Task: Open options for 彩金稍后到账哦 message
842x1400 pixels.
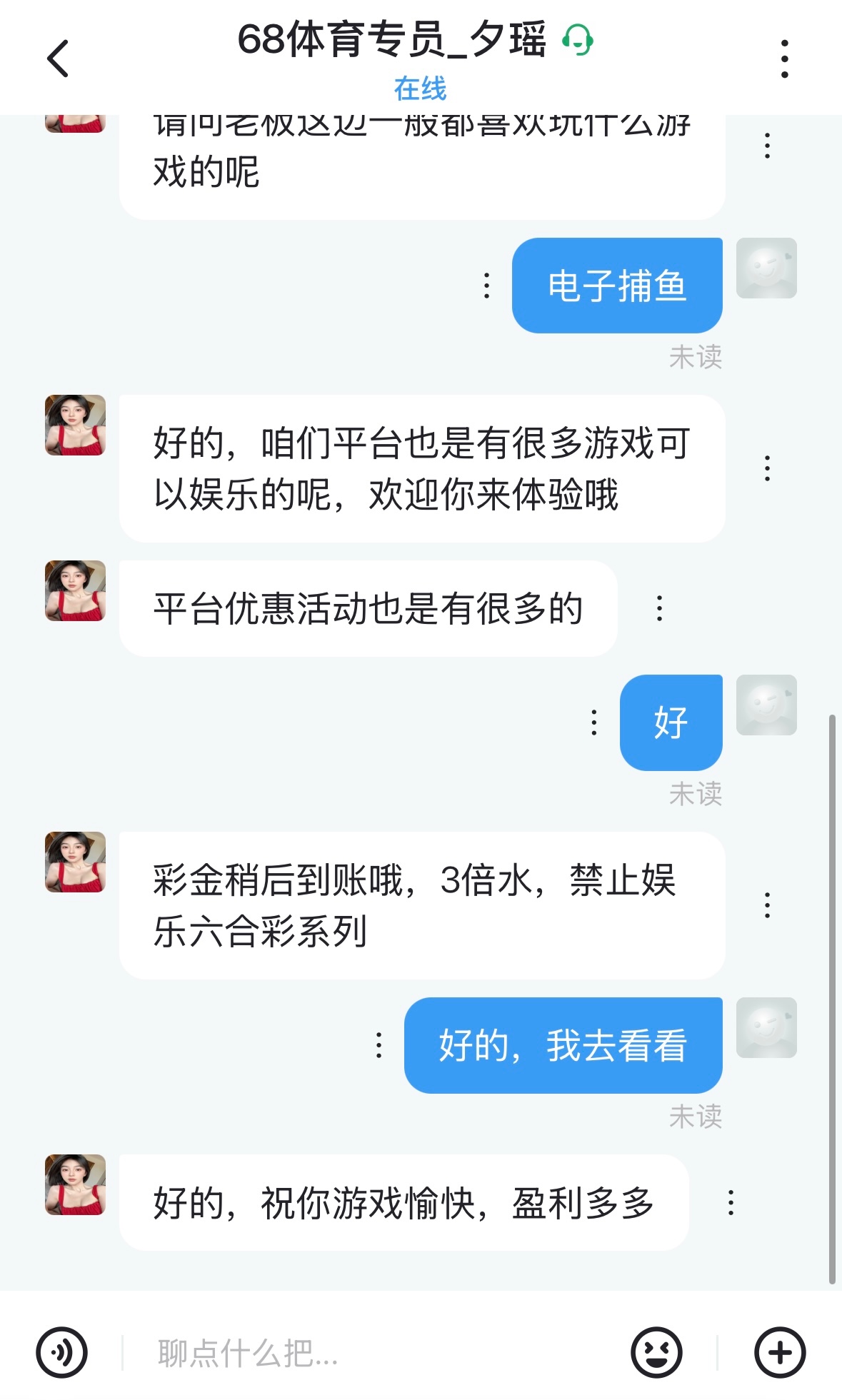Action: point(767,905)
